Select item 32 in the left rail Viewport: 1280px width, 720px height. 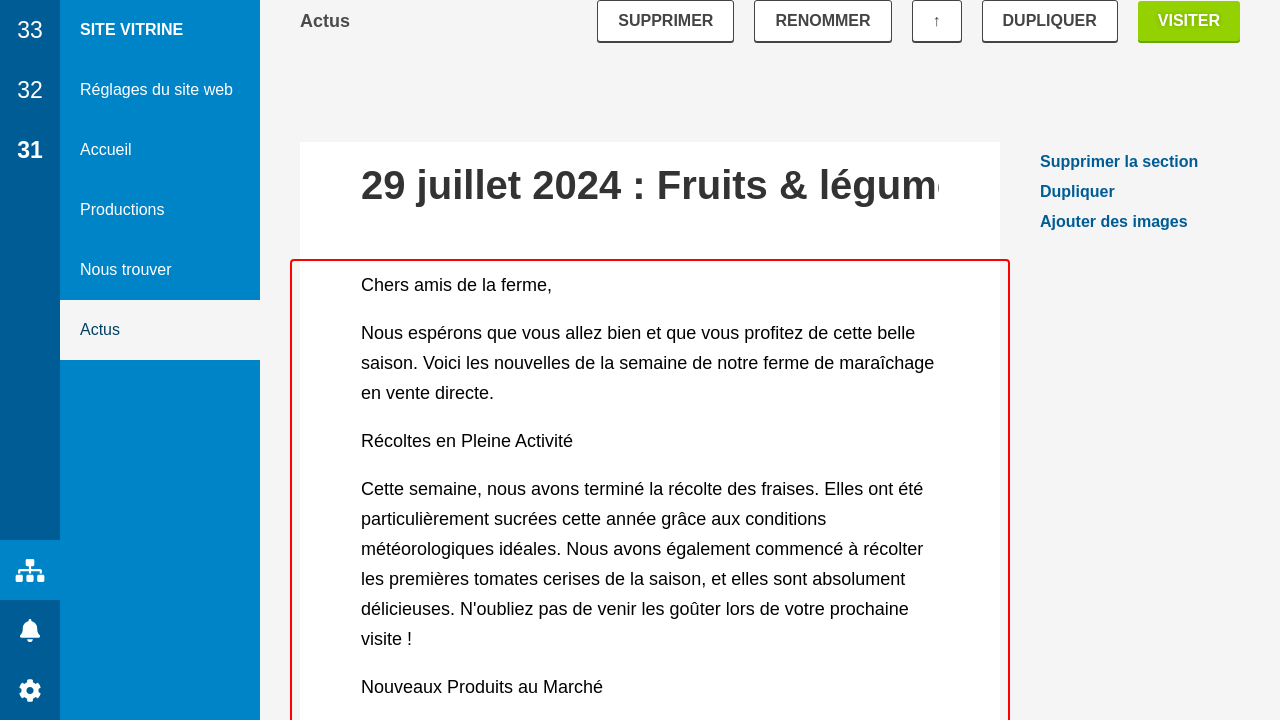(30, 90)
